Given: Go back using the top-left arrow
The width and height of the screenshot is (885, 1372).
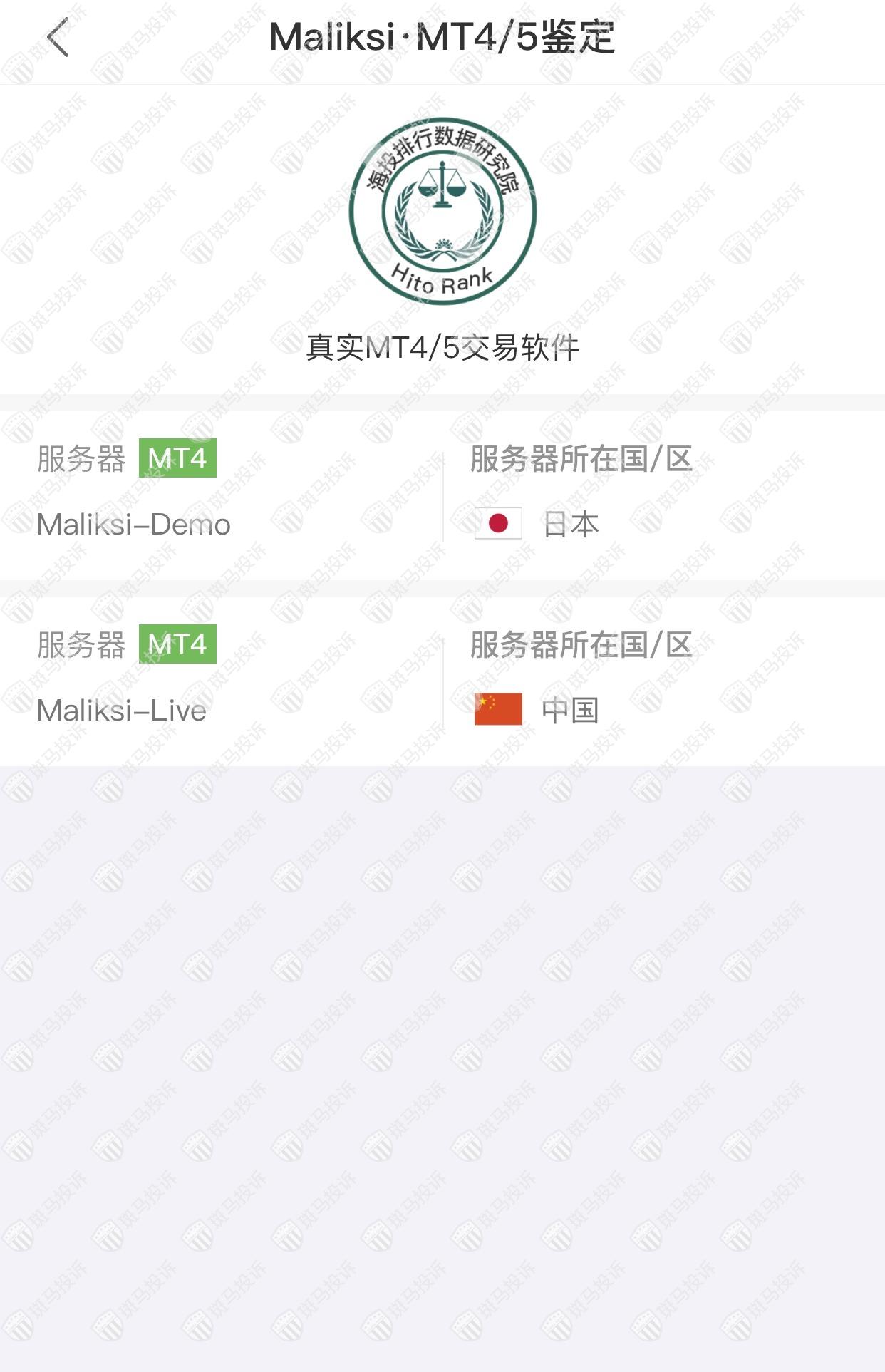Looking at the screenshot, I should (58, 37).
